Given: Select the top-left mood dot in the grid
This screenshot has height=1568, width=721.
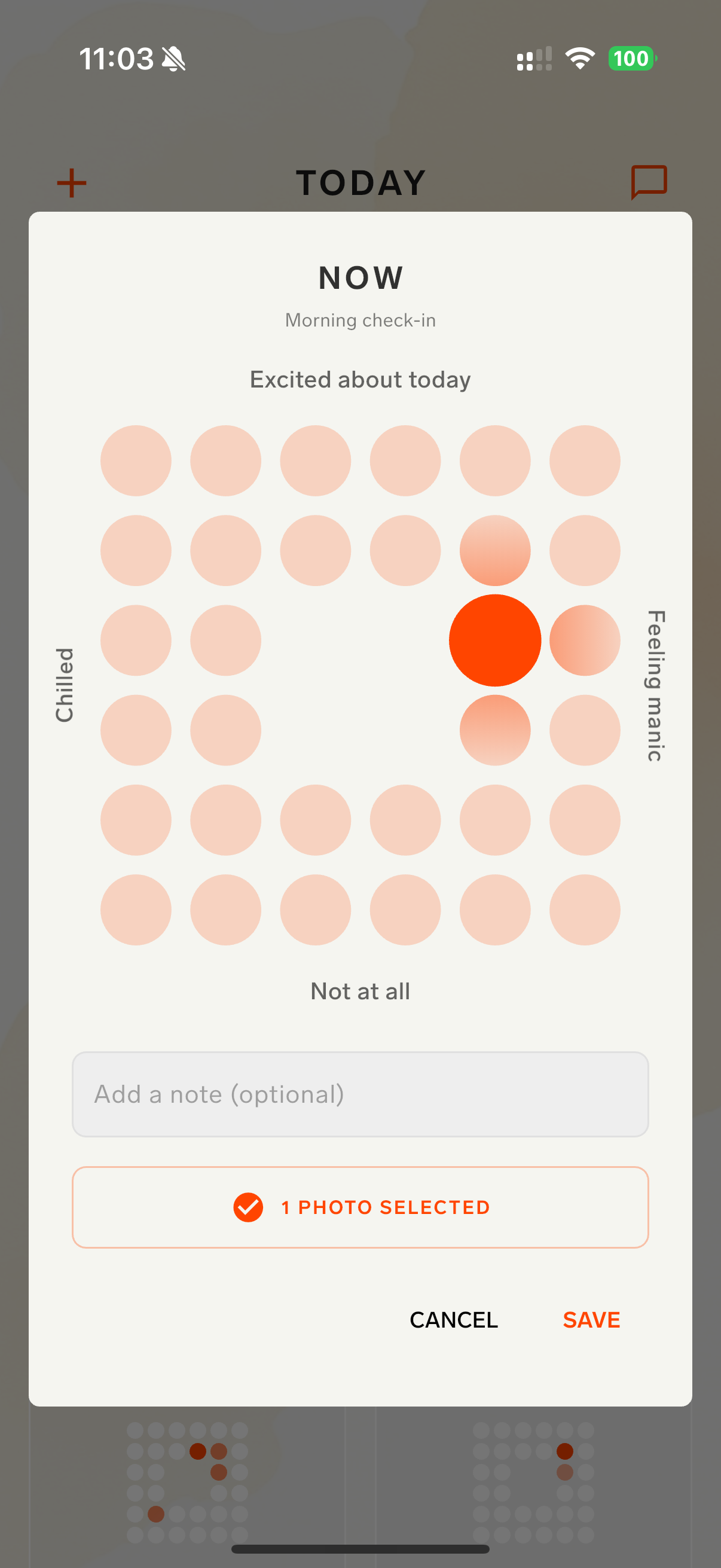Looking at the screenshot, I should pyautogui.click(x=135, y=460).
